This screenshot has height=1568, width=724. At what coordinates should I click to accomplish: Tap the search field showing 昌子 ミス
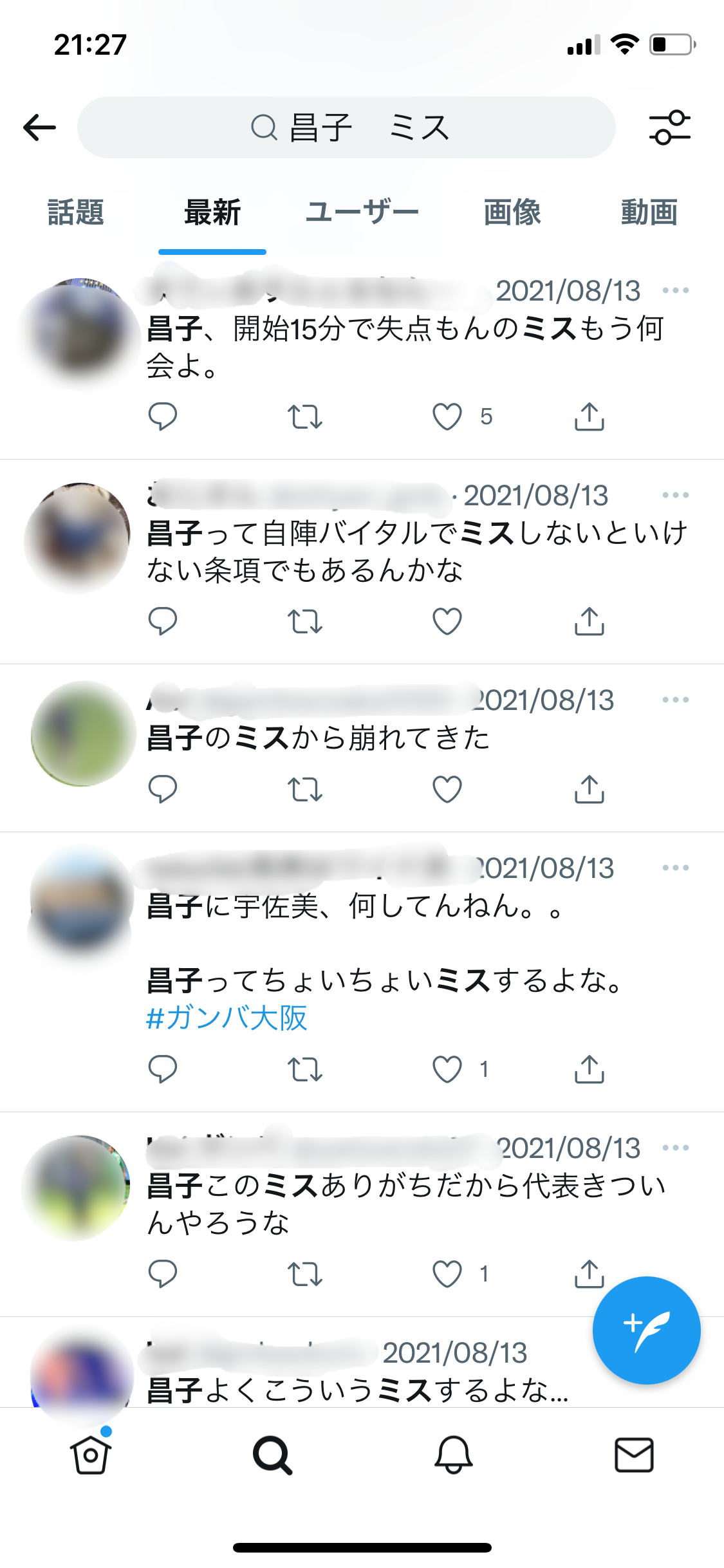click(x=346, y=127)
